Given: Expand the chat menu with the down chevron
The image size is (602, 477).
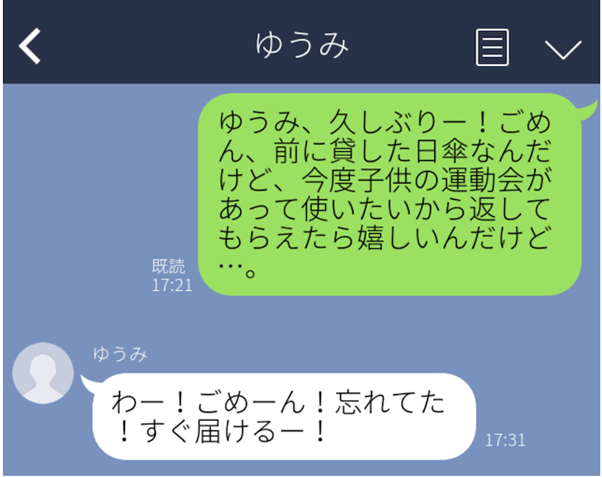Looking at the screenshot, I should click(562, 48).
